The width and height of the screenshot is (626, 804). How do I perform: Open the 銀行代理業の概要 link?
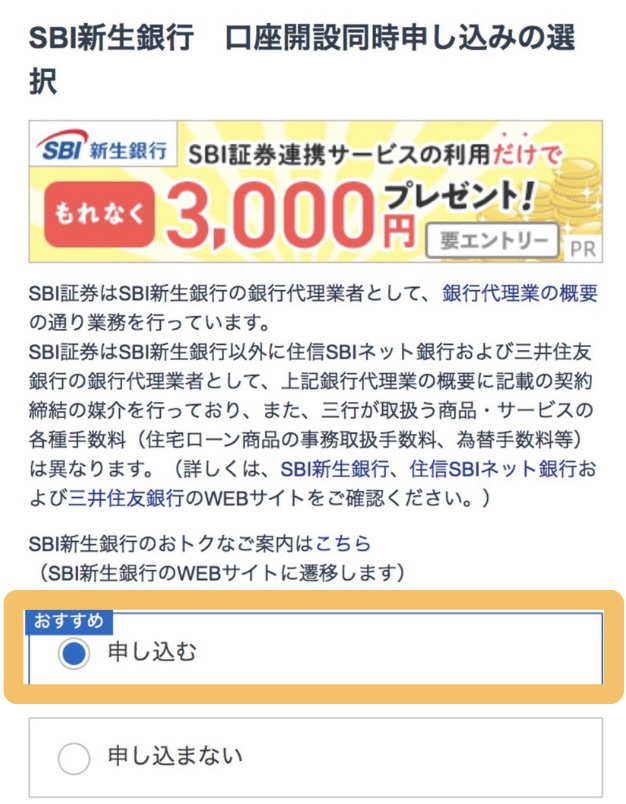519,294
